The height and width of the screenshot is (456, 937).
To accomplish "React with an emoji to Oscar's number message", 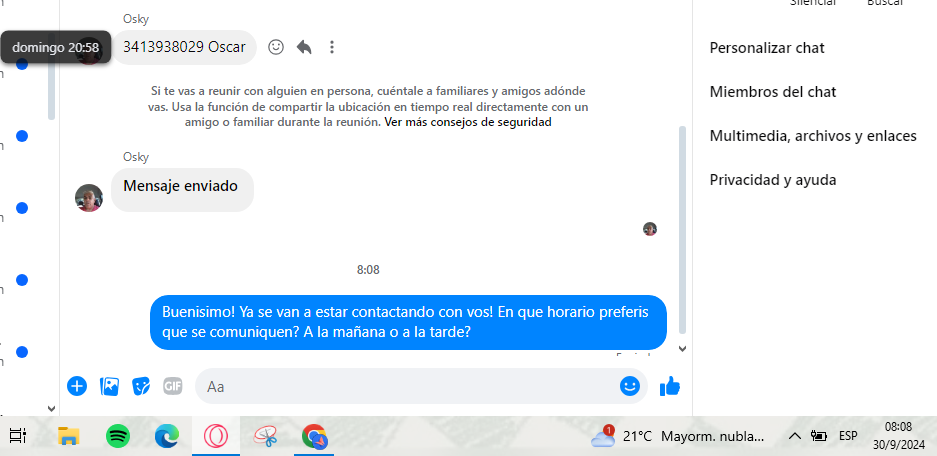I will [277, 47].
